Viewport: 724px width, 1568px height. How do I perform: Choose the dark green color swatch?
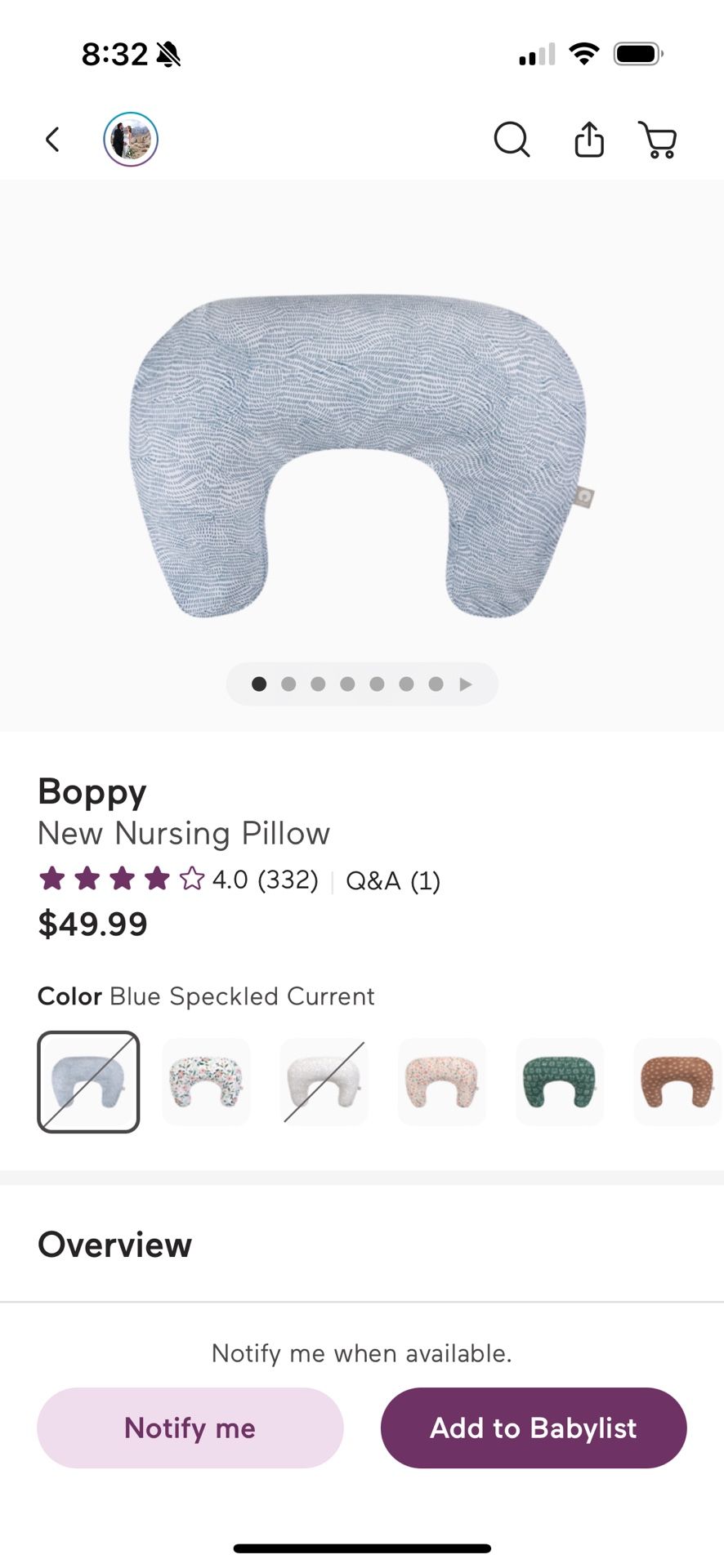tap(560, 1081)
